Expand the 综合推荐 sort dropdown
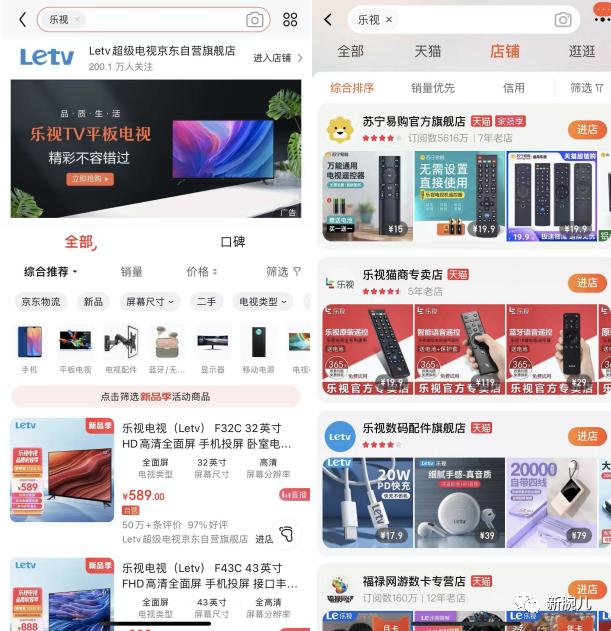 51,272
